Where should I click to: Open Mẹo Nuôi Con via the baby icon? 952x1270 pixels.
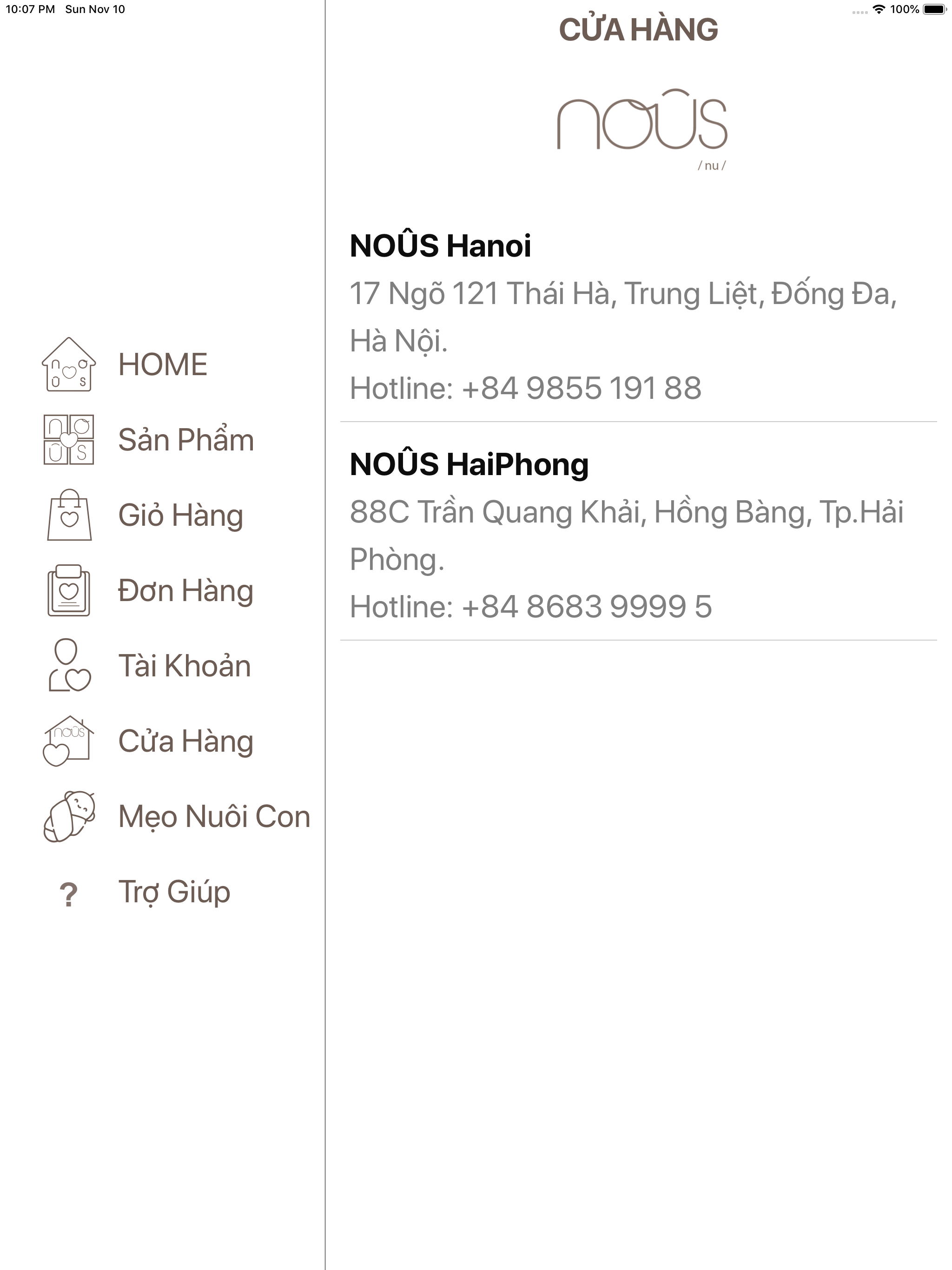[x=68, y=816]
